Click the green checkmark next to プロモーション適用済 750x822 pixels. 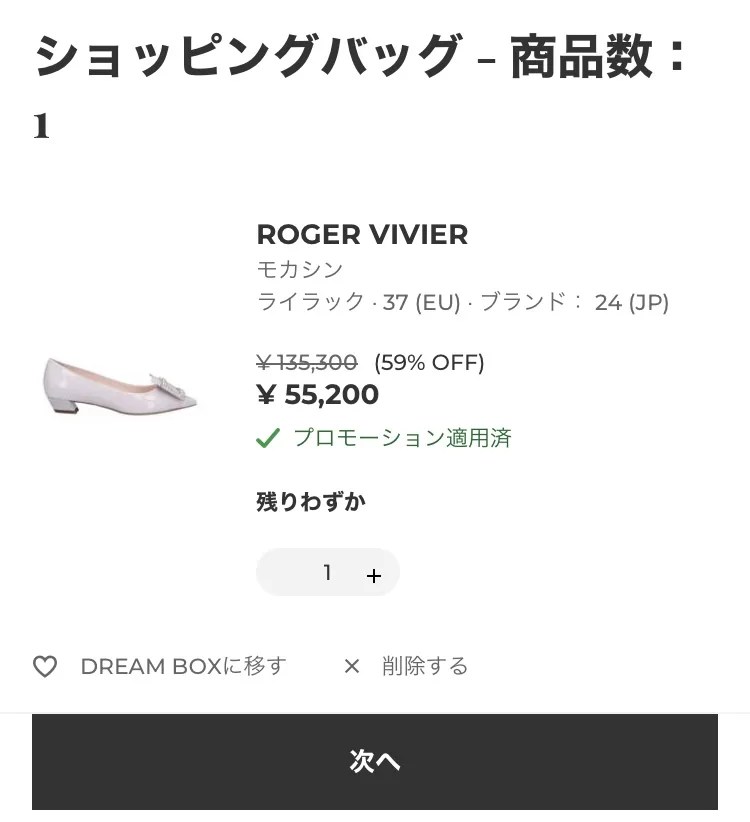point(266,437)
